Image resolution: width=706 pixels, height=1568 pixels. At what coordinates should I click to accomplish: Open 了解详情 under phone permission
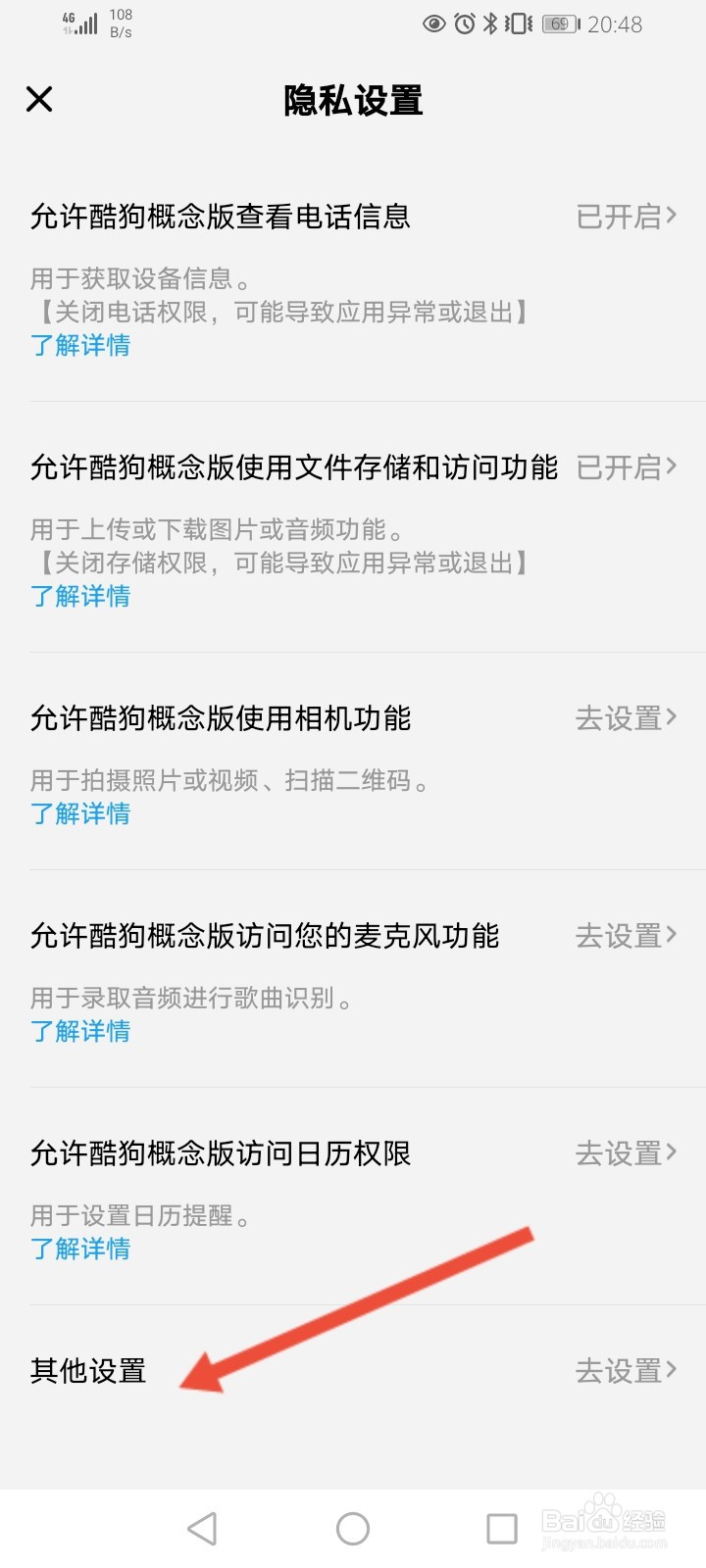[79, 346]
